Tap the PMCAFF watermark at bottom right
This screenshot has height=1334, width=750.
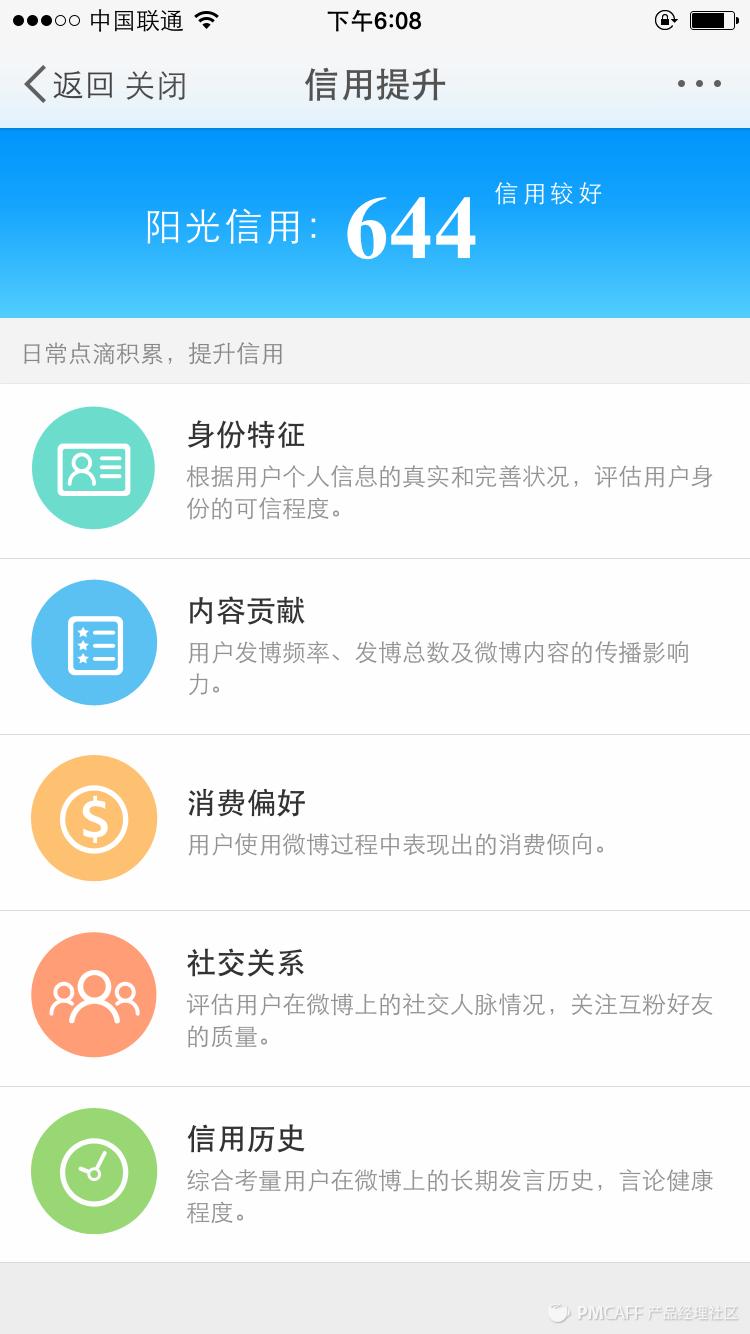[645, 1312]
